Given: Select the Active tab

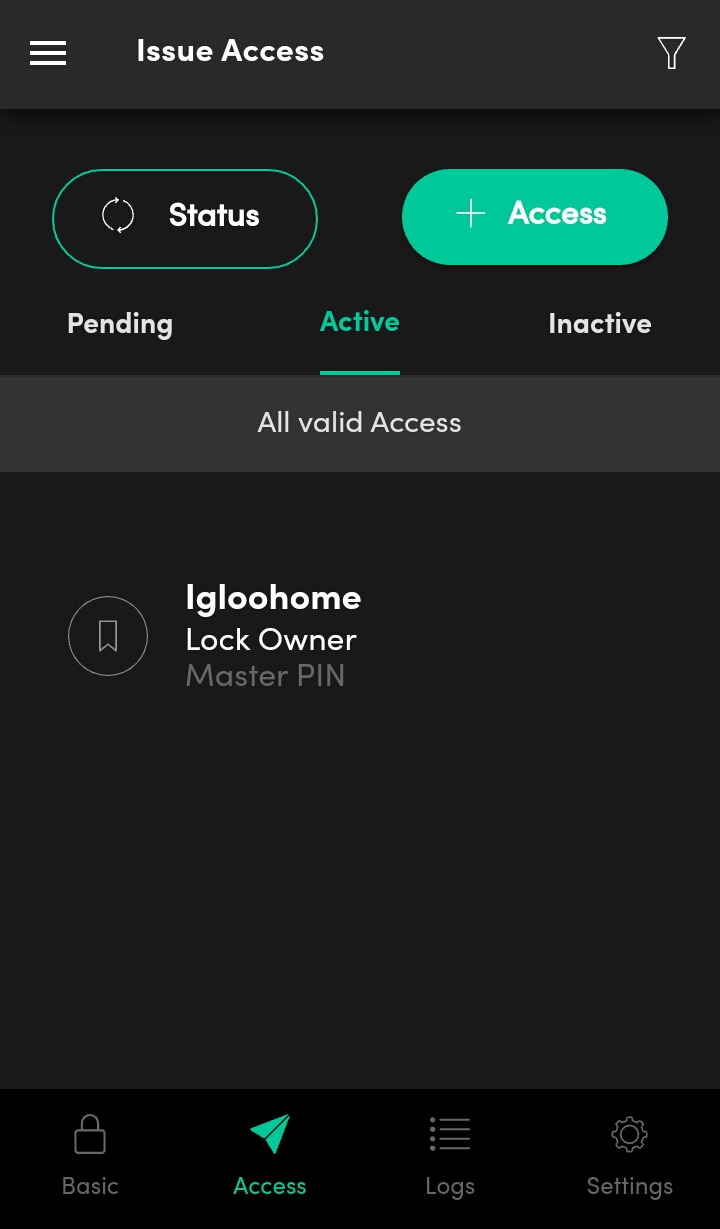Looking at the screenshot, I should (x=359, y=321).
